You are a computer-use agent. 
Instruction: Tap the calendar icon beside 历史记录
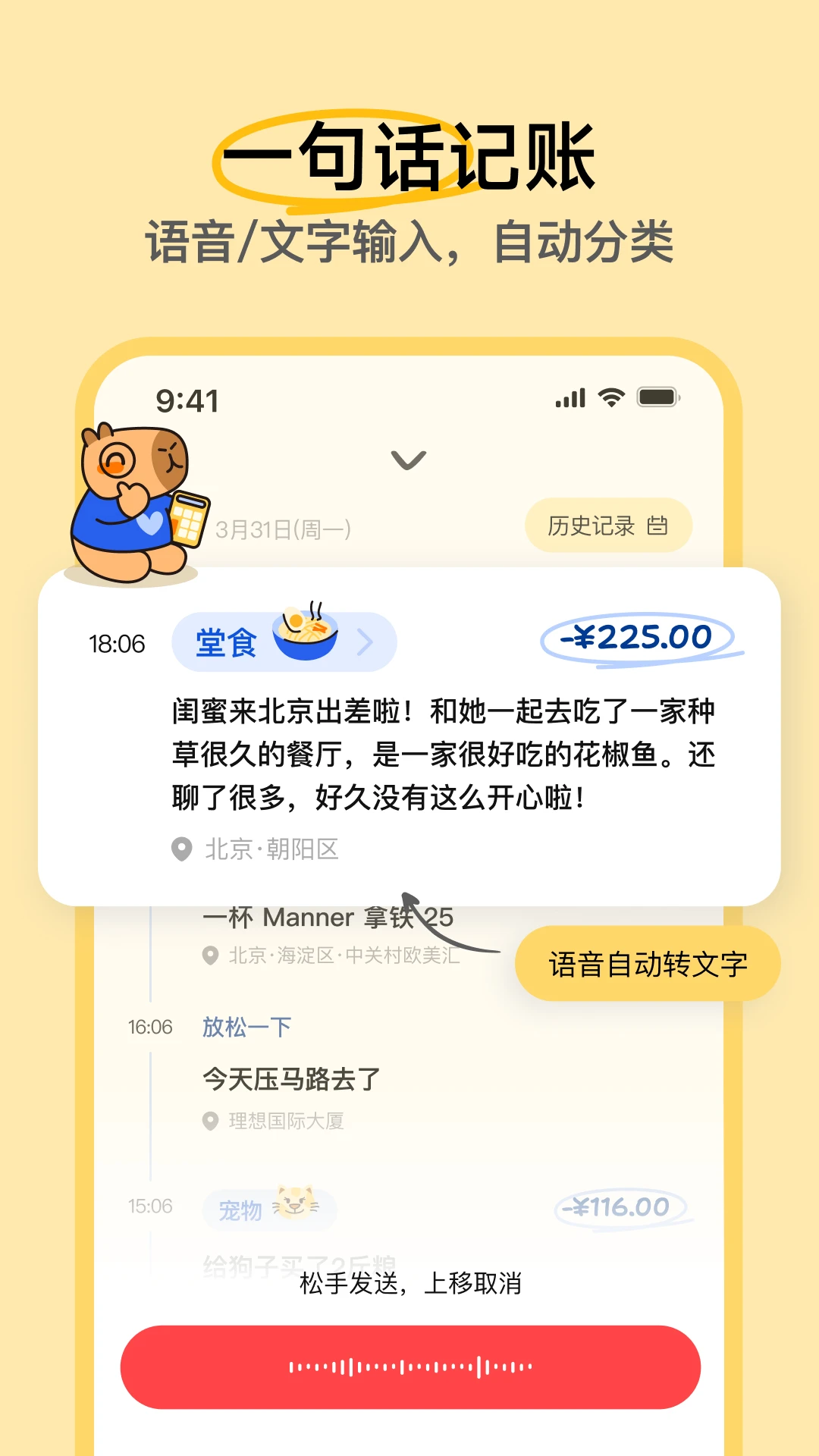coord(657,526)
